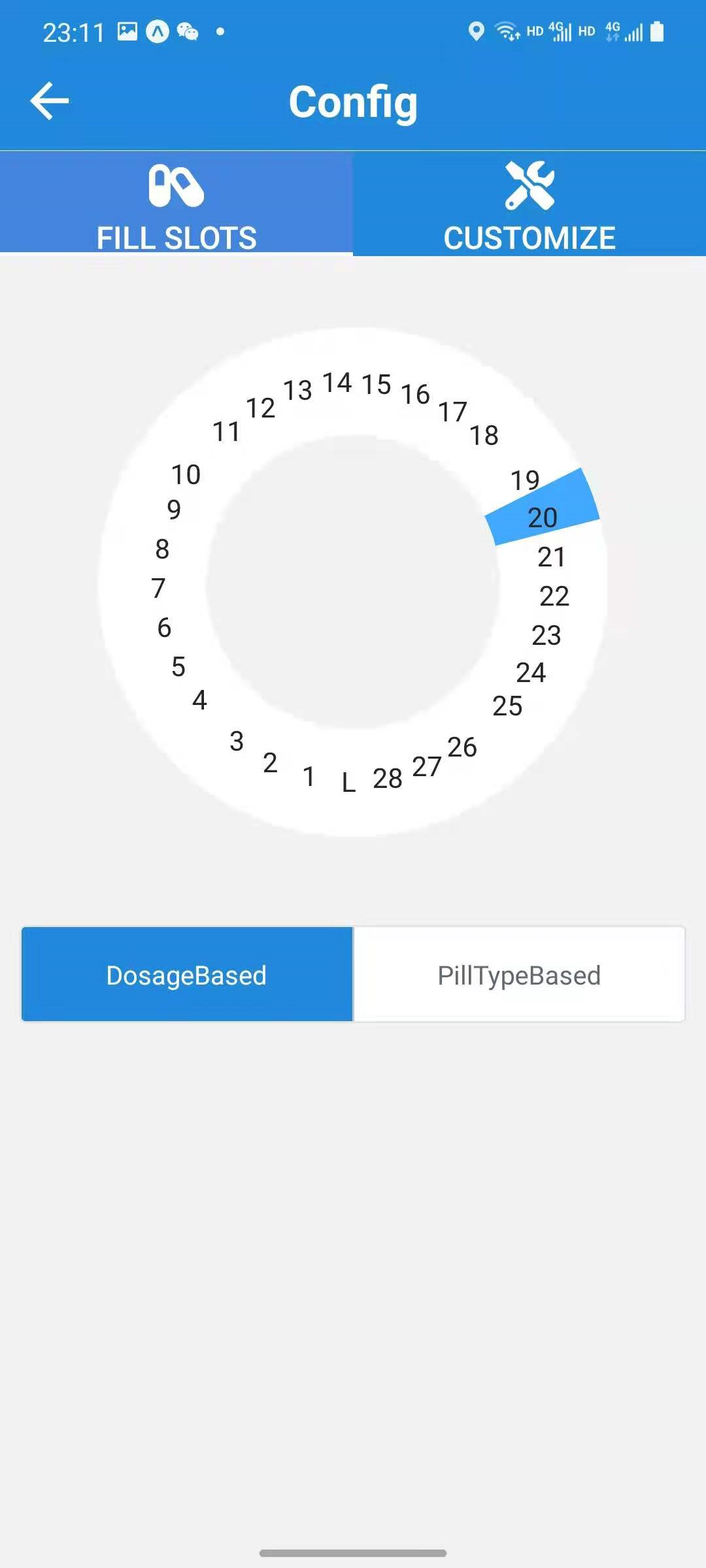The image size is (706, 1568).
Task: Select slot 26 on the pill wheel
Action: pyautogui.click(x=462, y=747)
